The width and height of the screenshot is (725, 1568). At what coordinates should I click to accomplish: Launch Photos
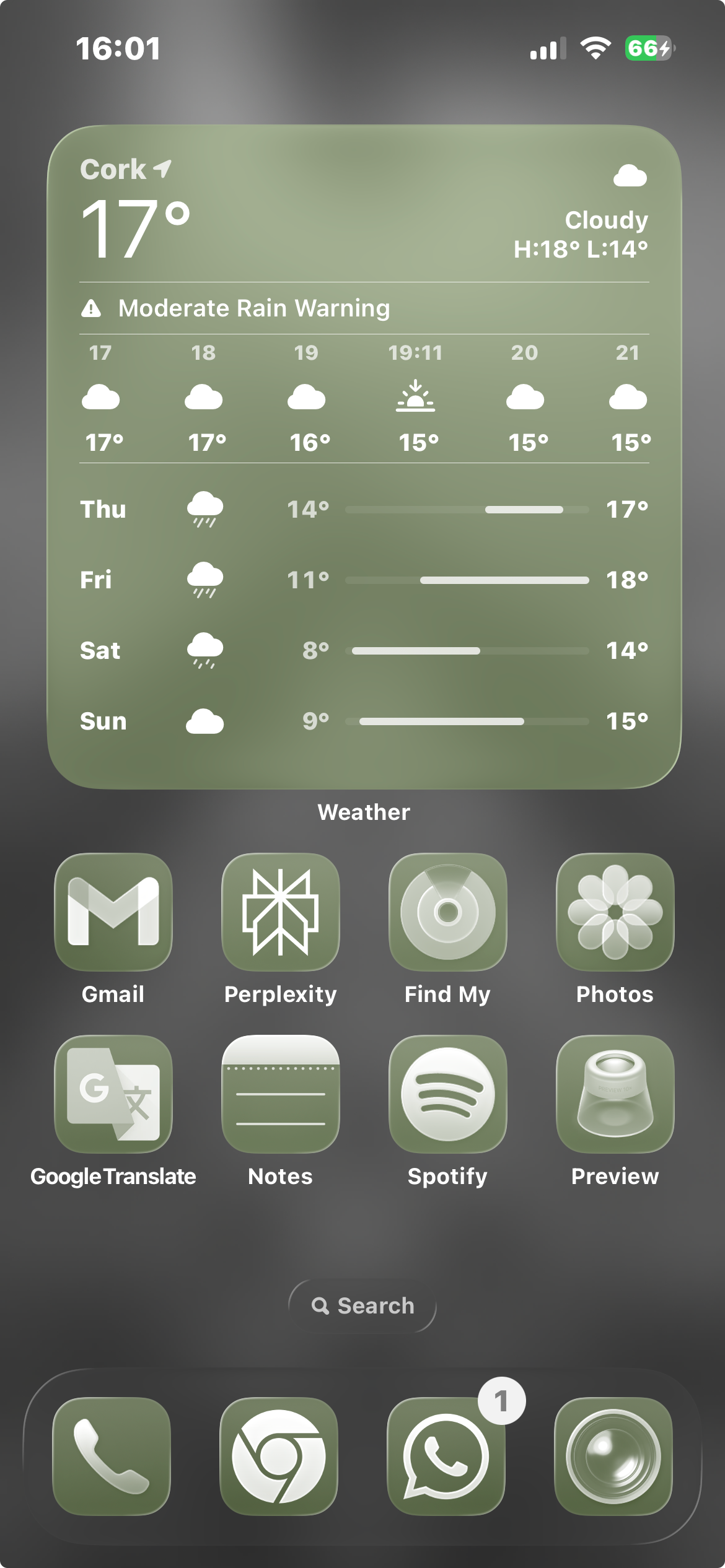615,912
